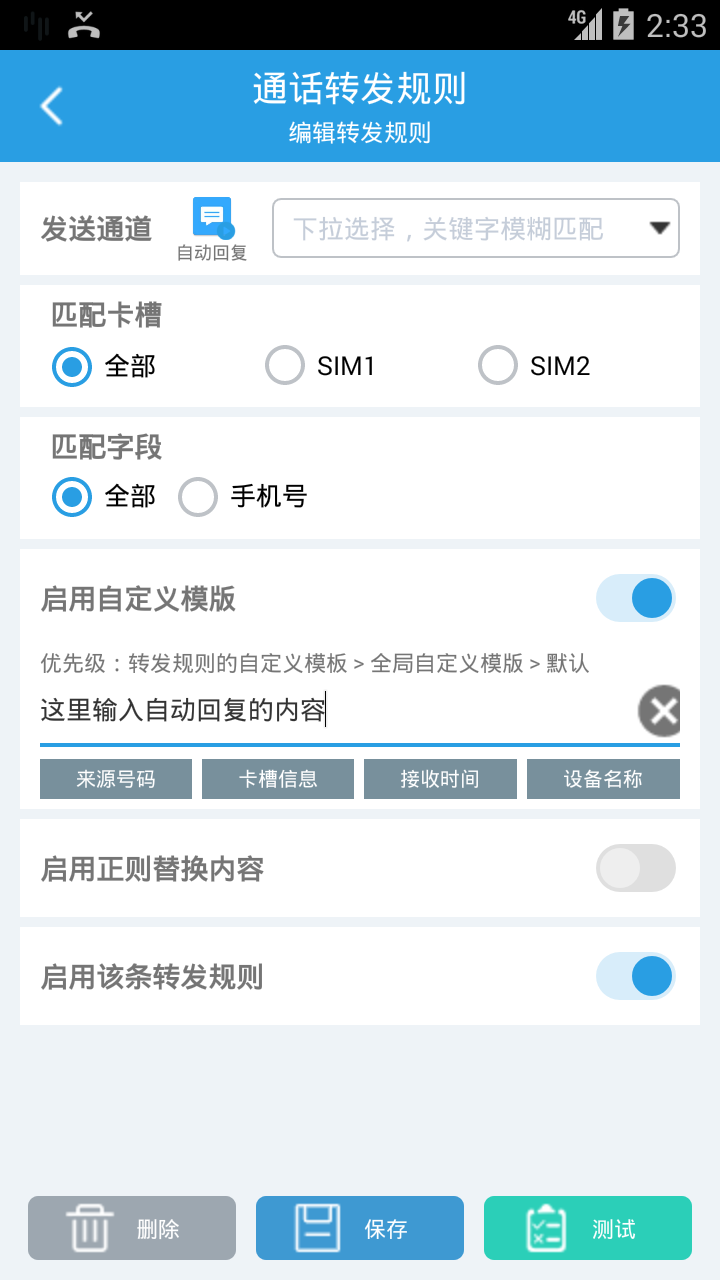Choose 手机号 under 匹配字段
The height and width of the screenshot is (1280, 720).
(x=198, y=497)
